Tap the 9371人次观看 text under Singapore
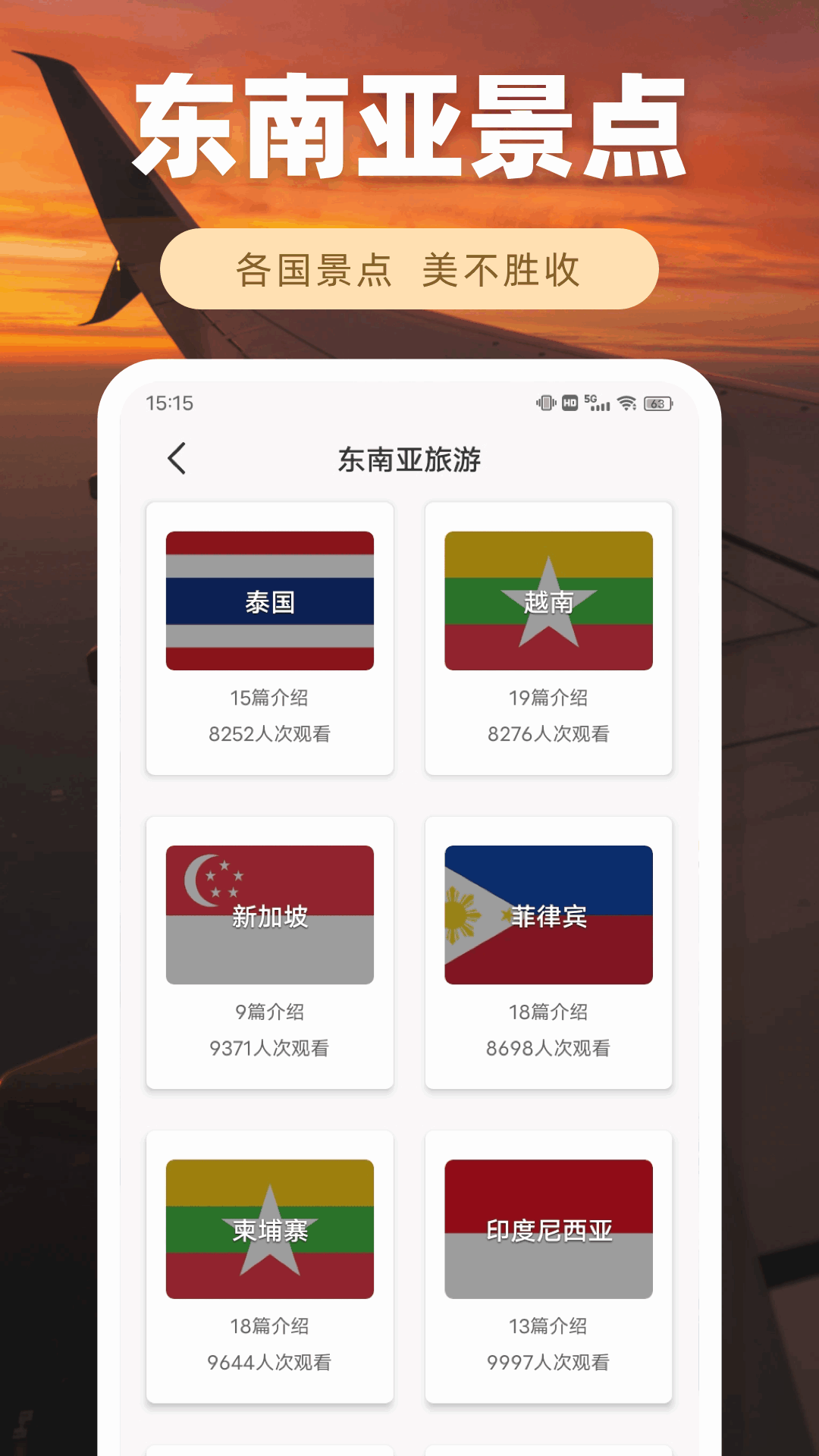 pos(270,1048)
